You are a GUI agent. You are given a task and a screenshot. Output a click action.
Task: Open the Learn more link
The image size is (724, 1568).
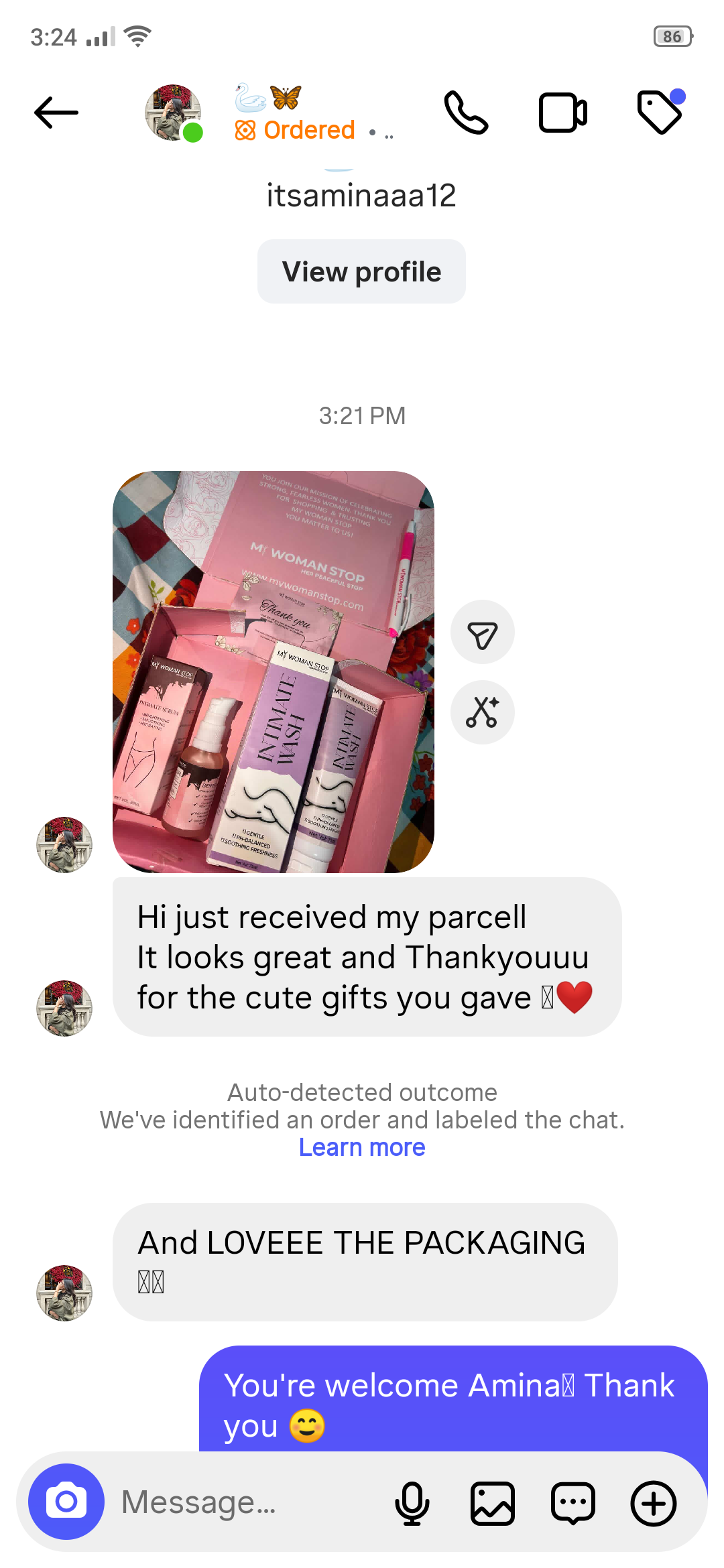pyautogui.click(x=362, y=1148)
